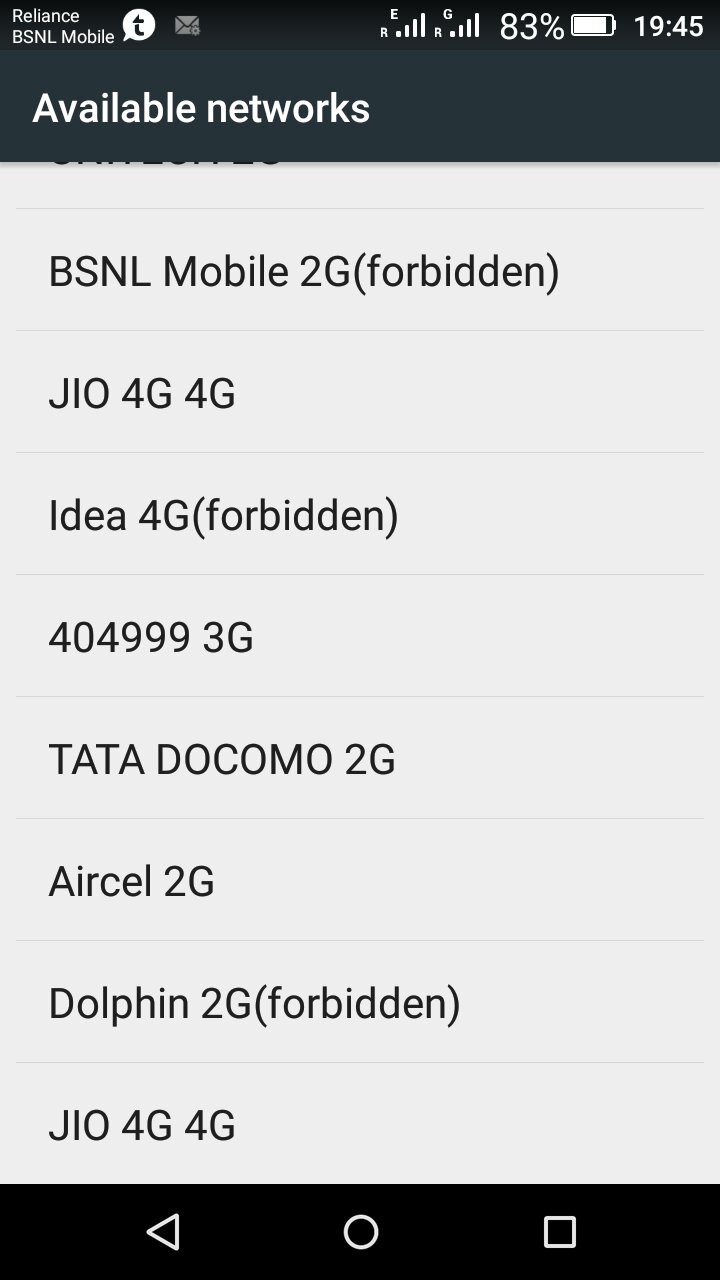This screenshot has width=720, height=1280.
Task: Select the BSNL Mobile 2G network
Action: click(304, 271)
